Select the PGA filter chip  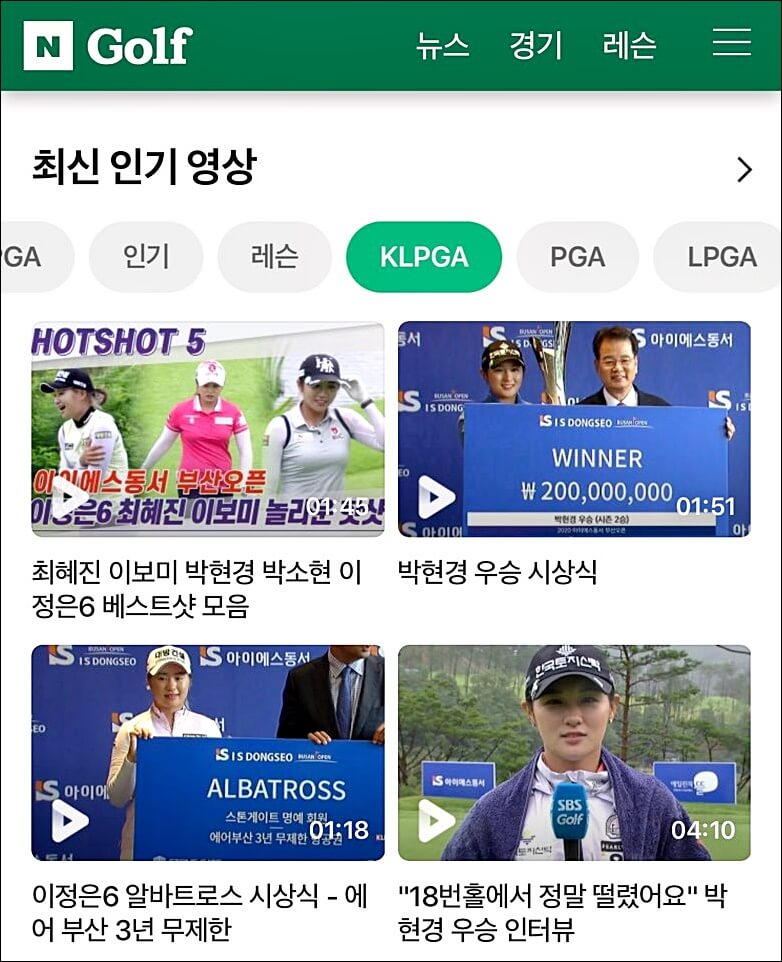(x=578, y=256)
